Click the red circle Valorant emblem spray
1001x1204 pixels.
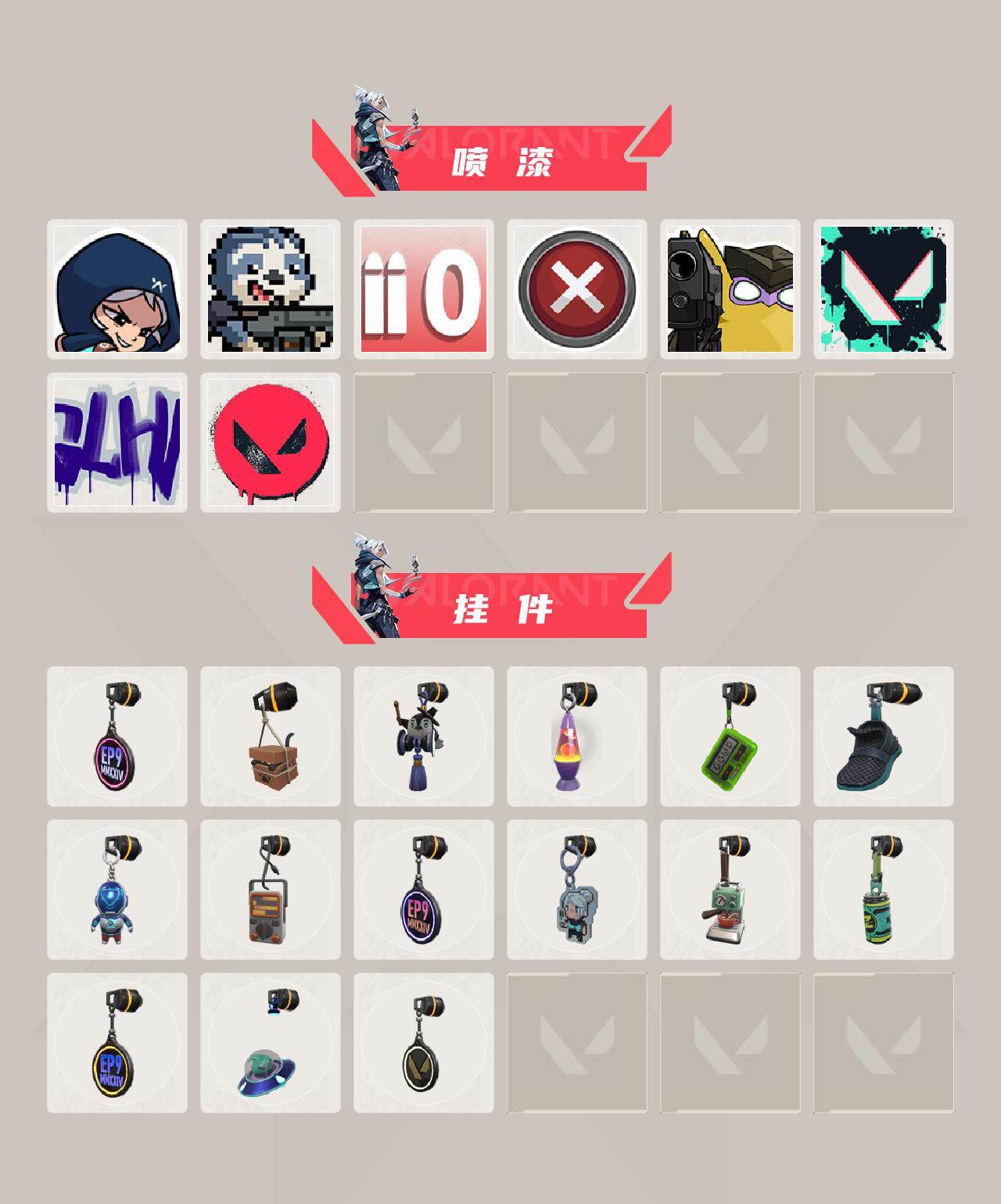(x=270, y=442)
